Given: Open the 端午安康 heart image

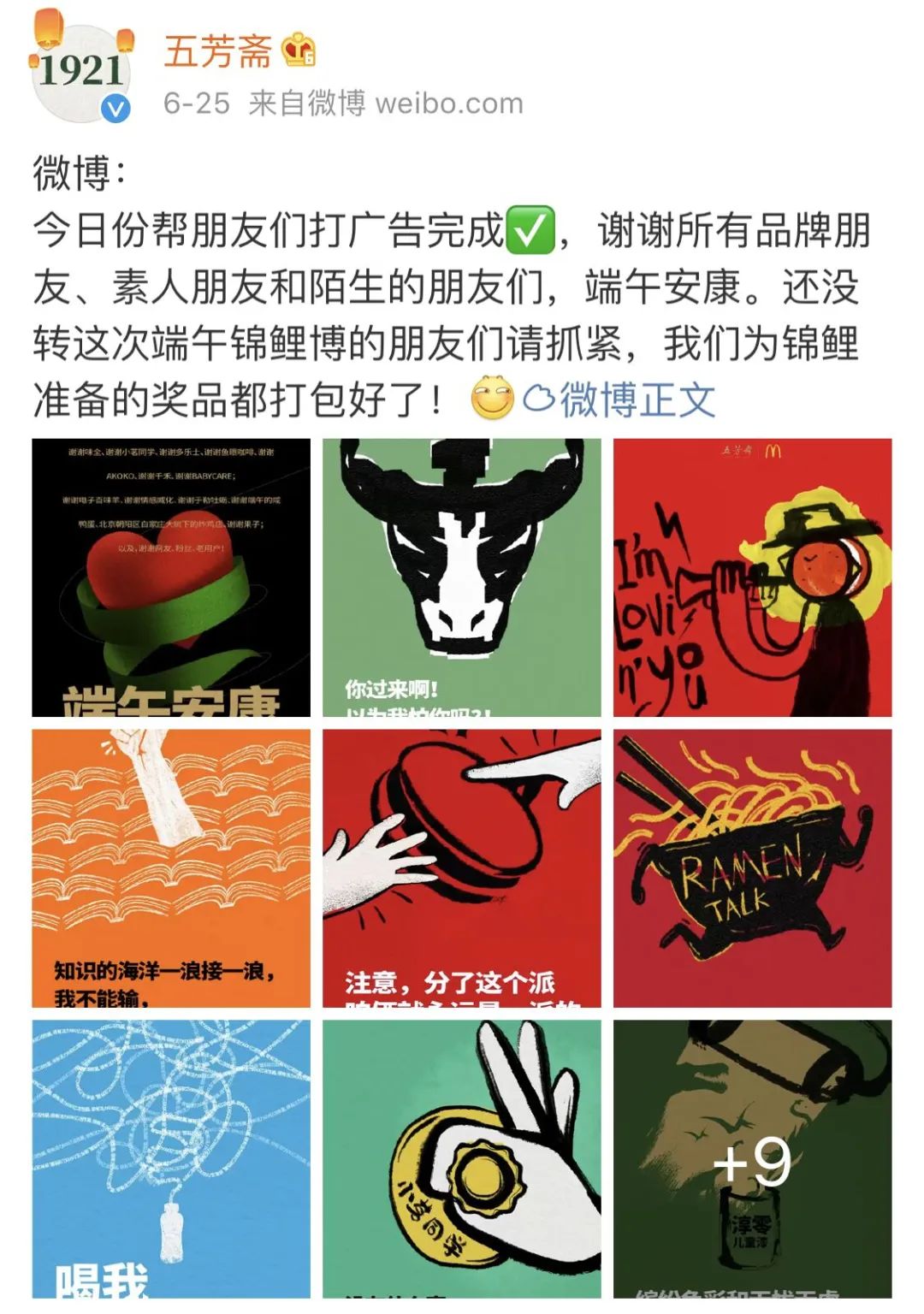Looking at the screenshot, I should point(171,577).
